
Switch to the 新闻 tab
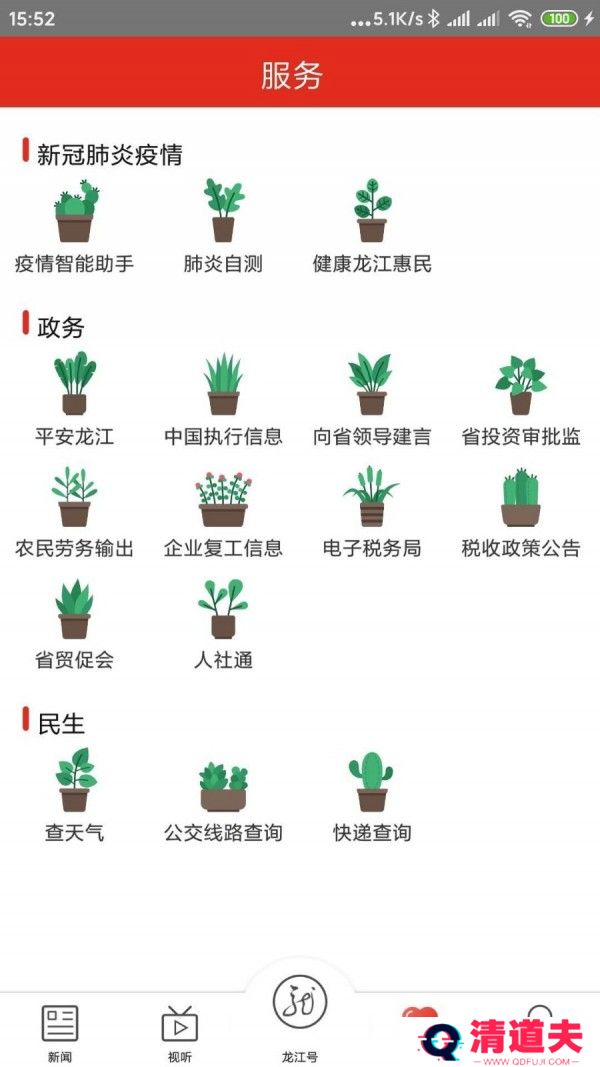(60, 1033)
